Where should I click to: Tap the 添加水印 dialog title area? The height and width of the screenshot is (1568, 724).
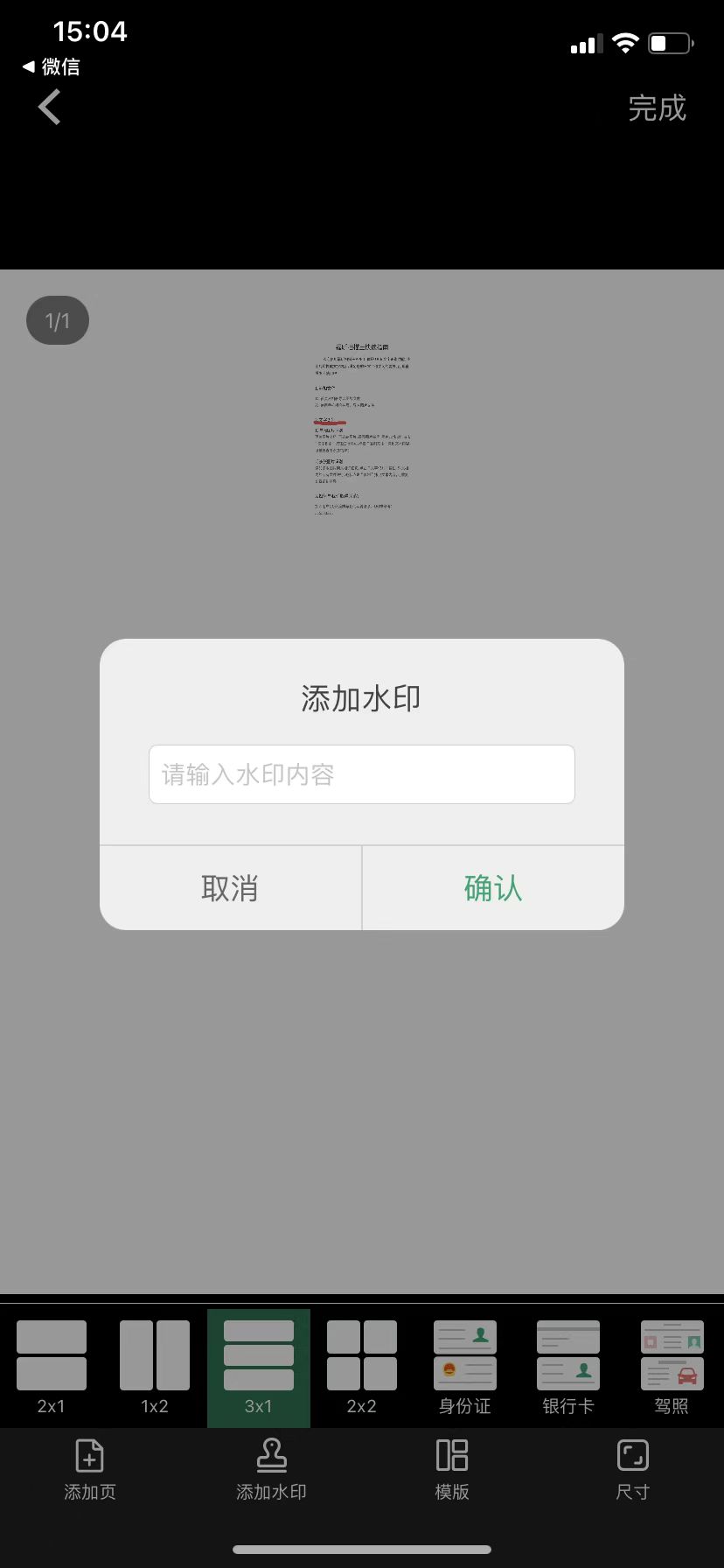(361, 697)
